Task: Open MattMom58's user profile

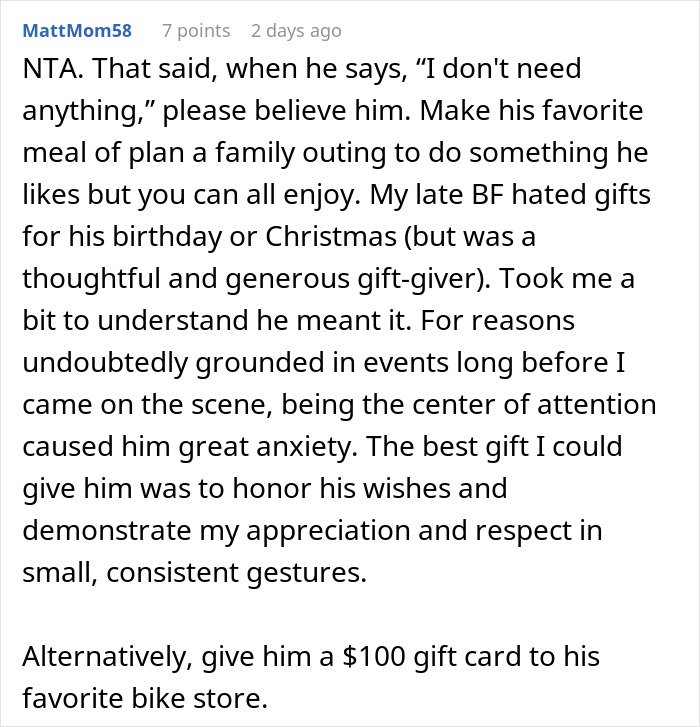Action: [x=77, y=31]
